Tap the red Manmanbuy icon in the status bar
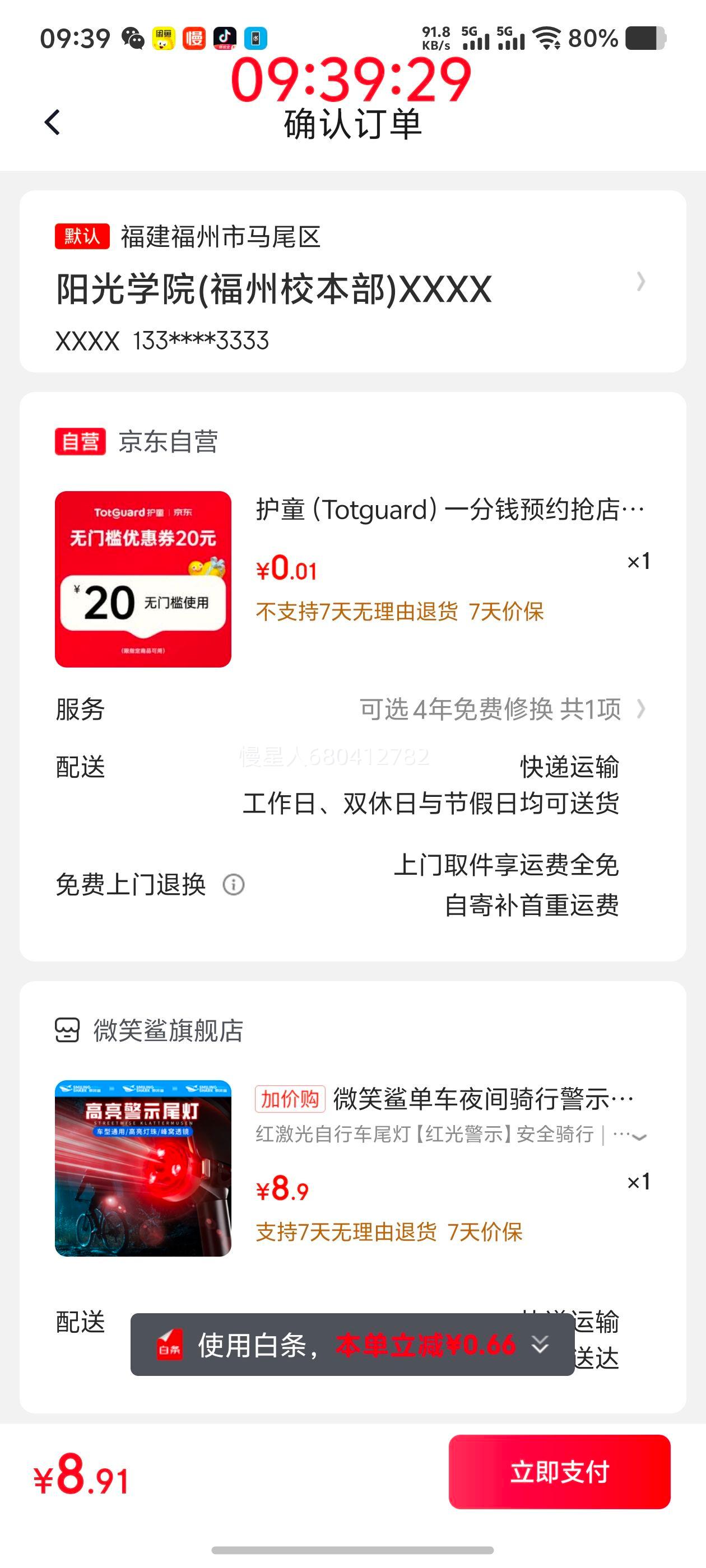This screenshot has width=706, height=1568. tap(194, 38)
